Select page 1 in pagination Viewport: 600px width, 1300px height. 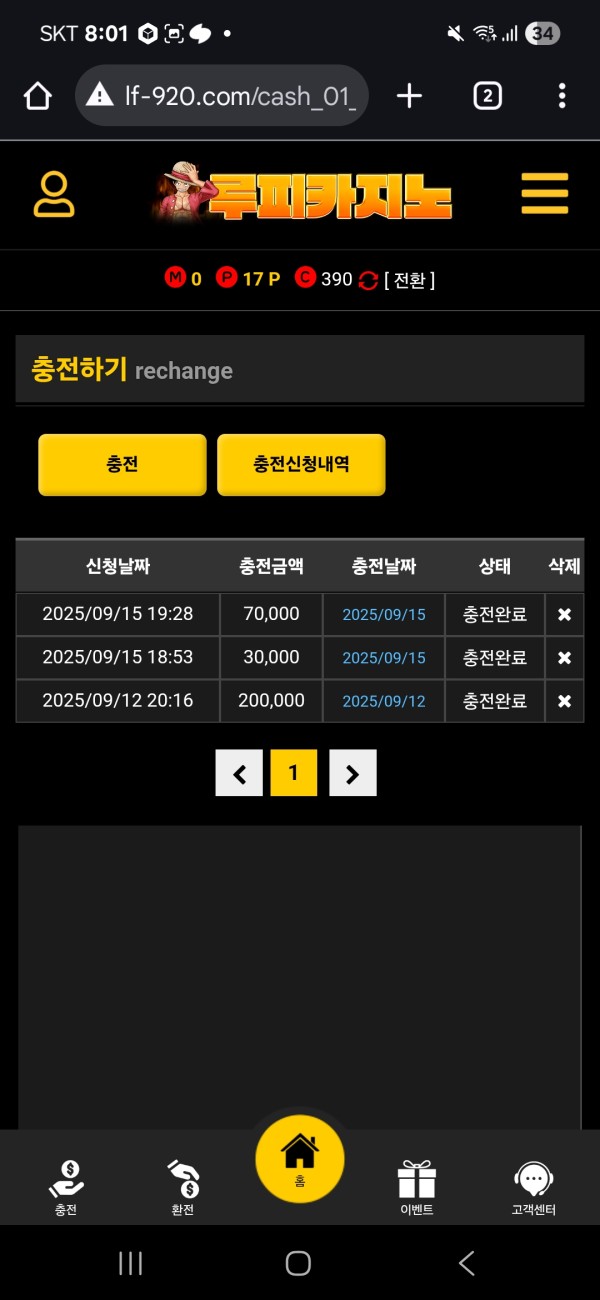293,773
